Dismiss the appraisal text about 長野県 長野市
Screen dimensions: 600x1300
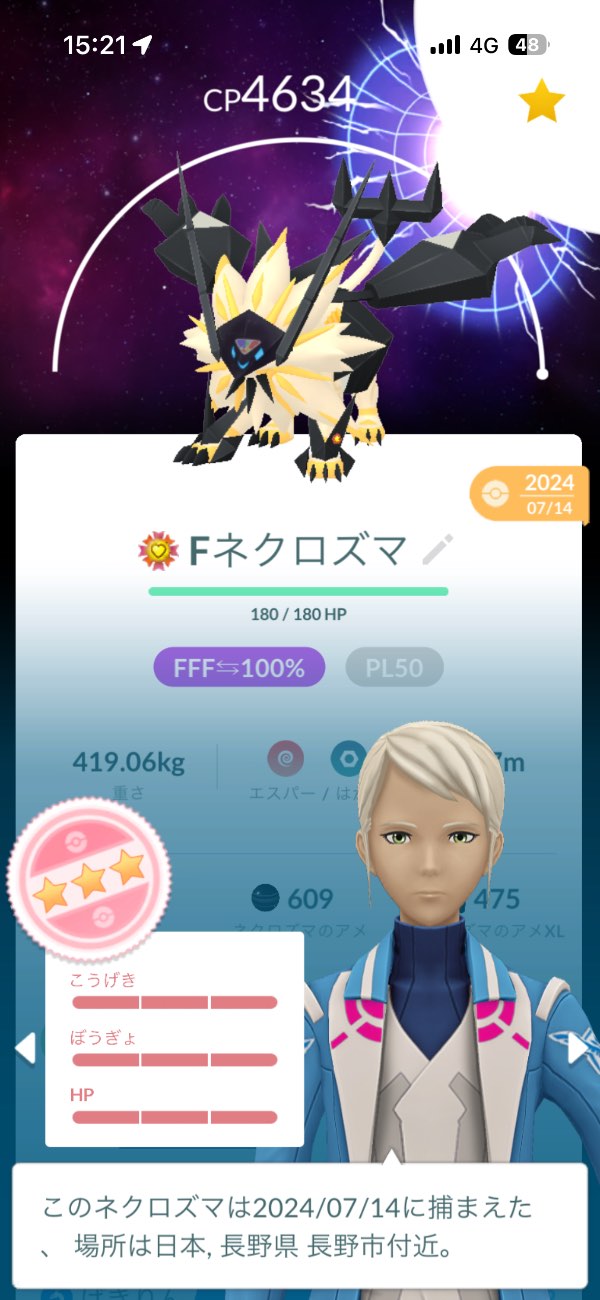tap(299, 1224)
